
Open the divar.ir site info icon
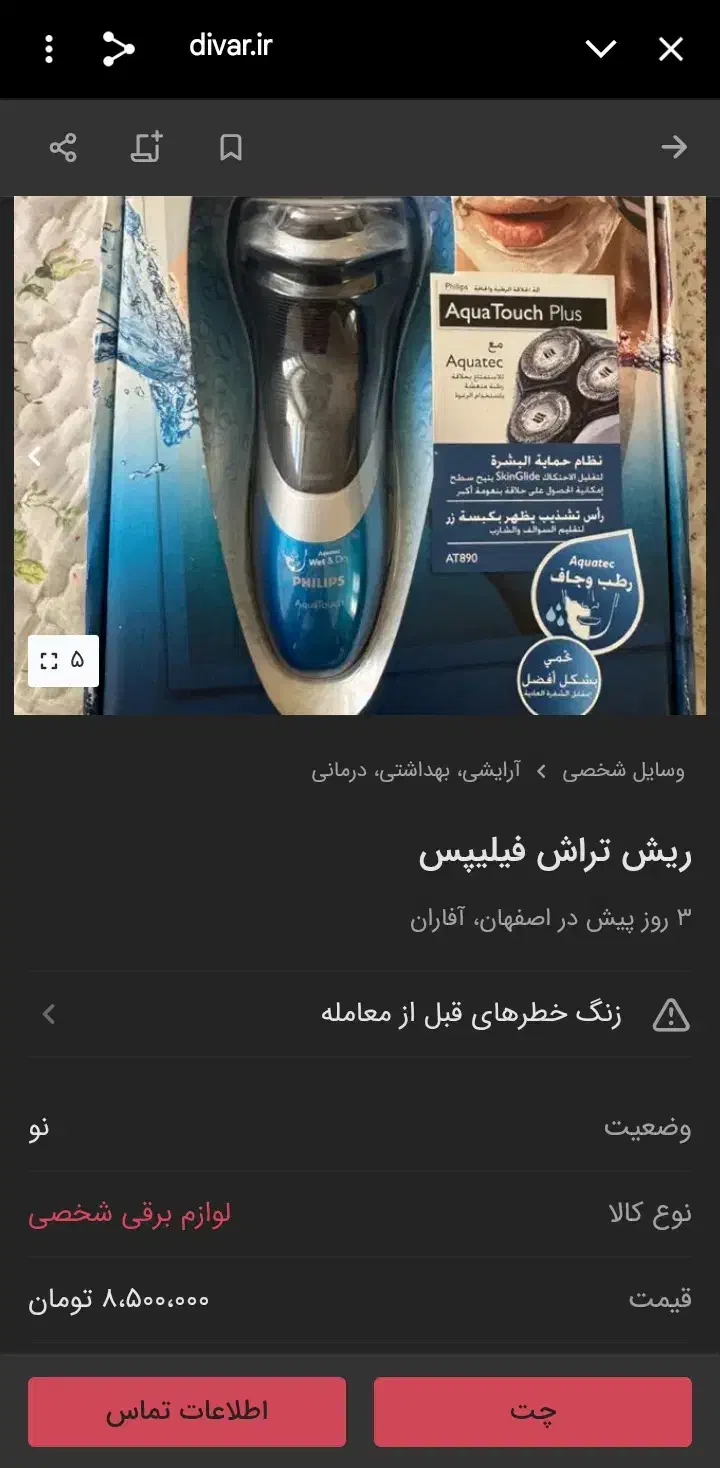[118, 48]
